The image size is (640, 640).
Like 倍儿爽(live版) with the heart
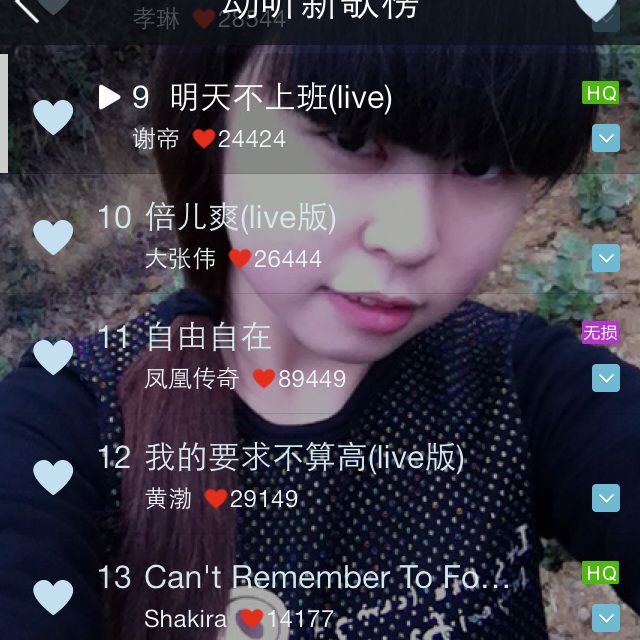(x=53, y=238)
